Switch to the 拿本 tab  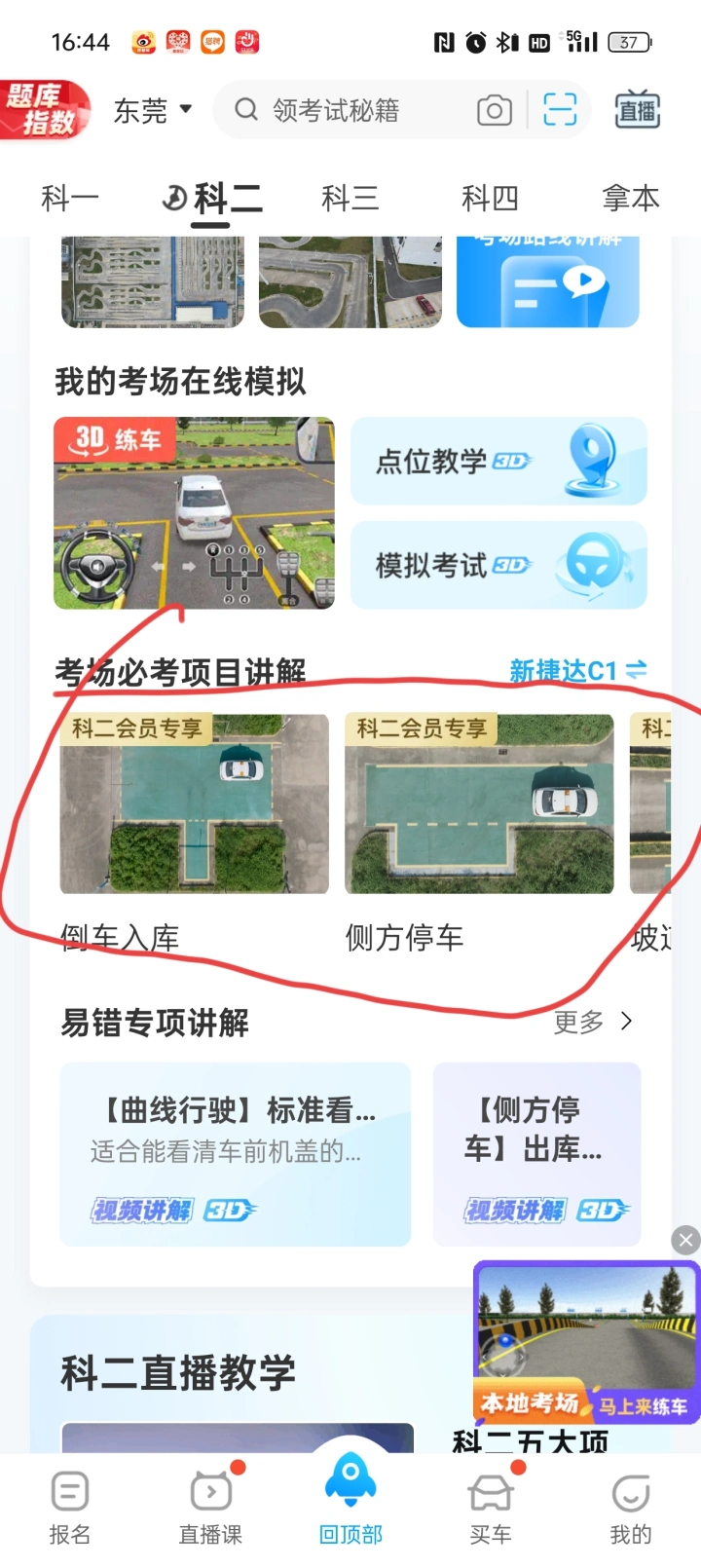[630, 198]
